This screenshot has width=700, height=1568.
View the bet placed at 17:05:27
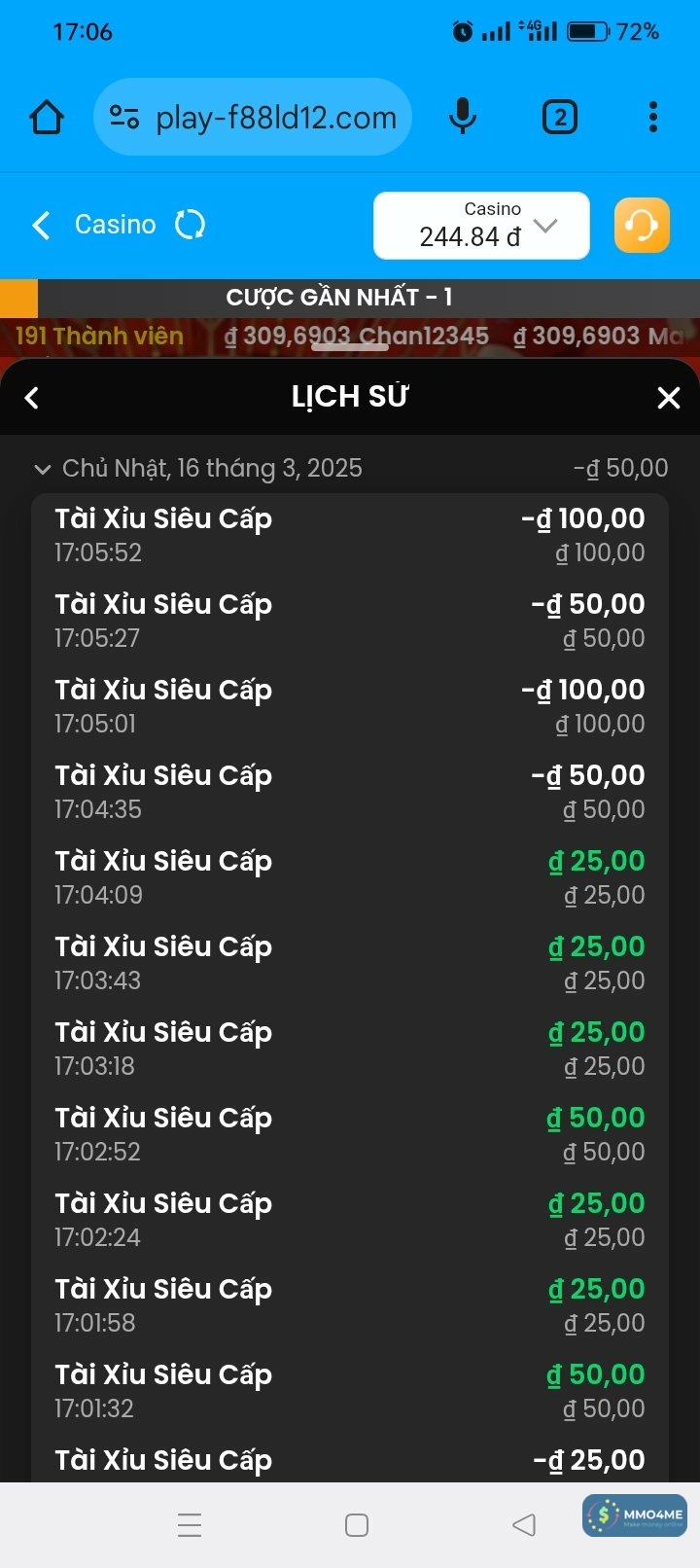[350, 621]
